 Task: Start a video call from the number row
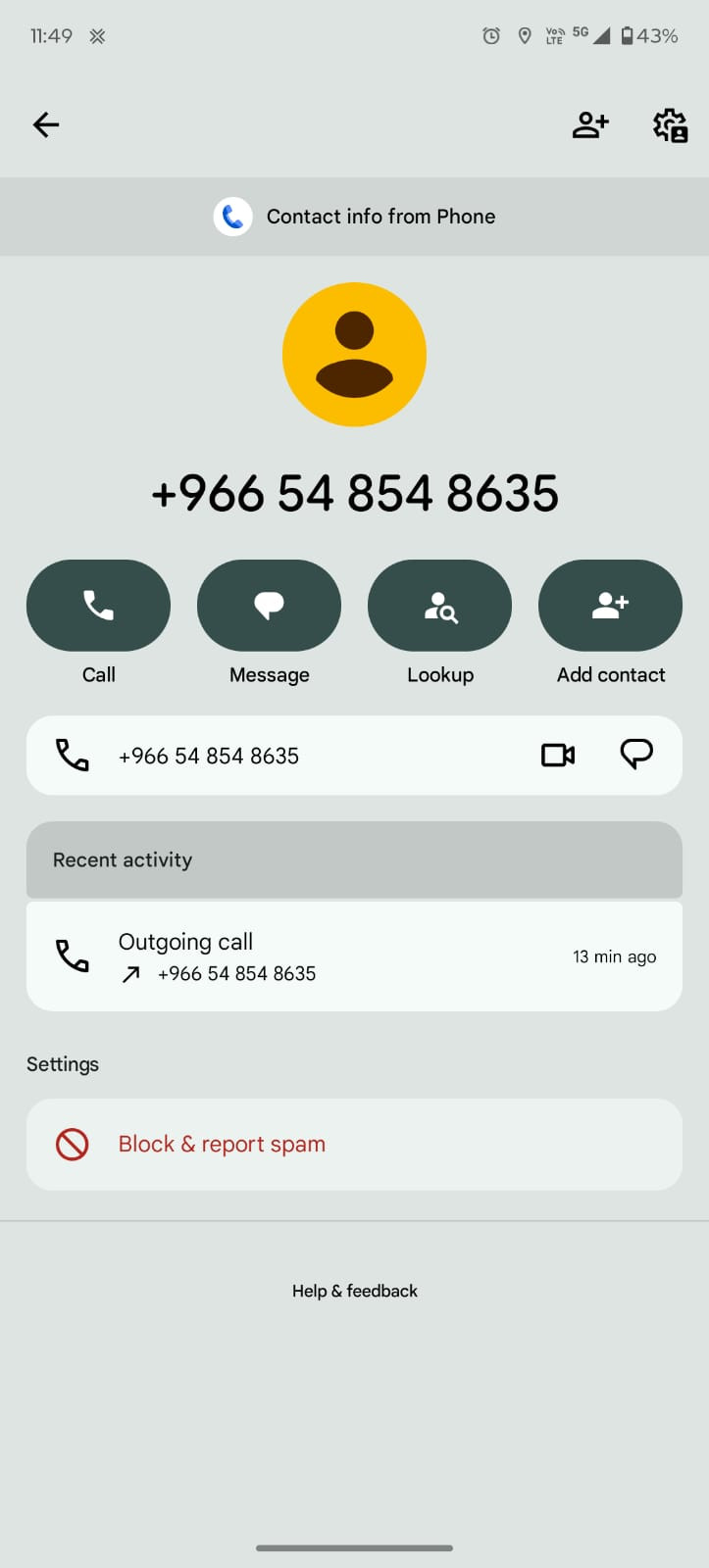558,756
